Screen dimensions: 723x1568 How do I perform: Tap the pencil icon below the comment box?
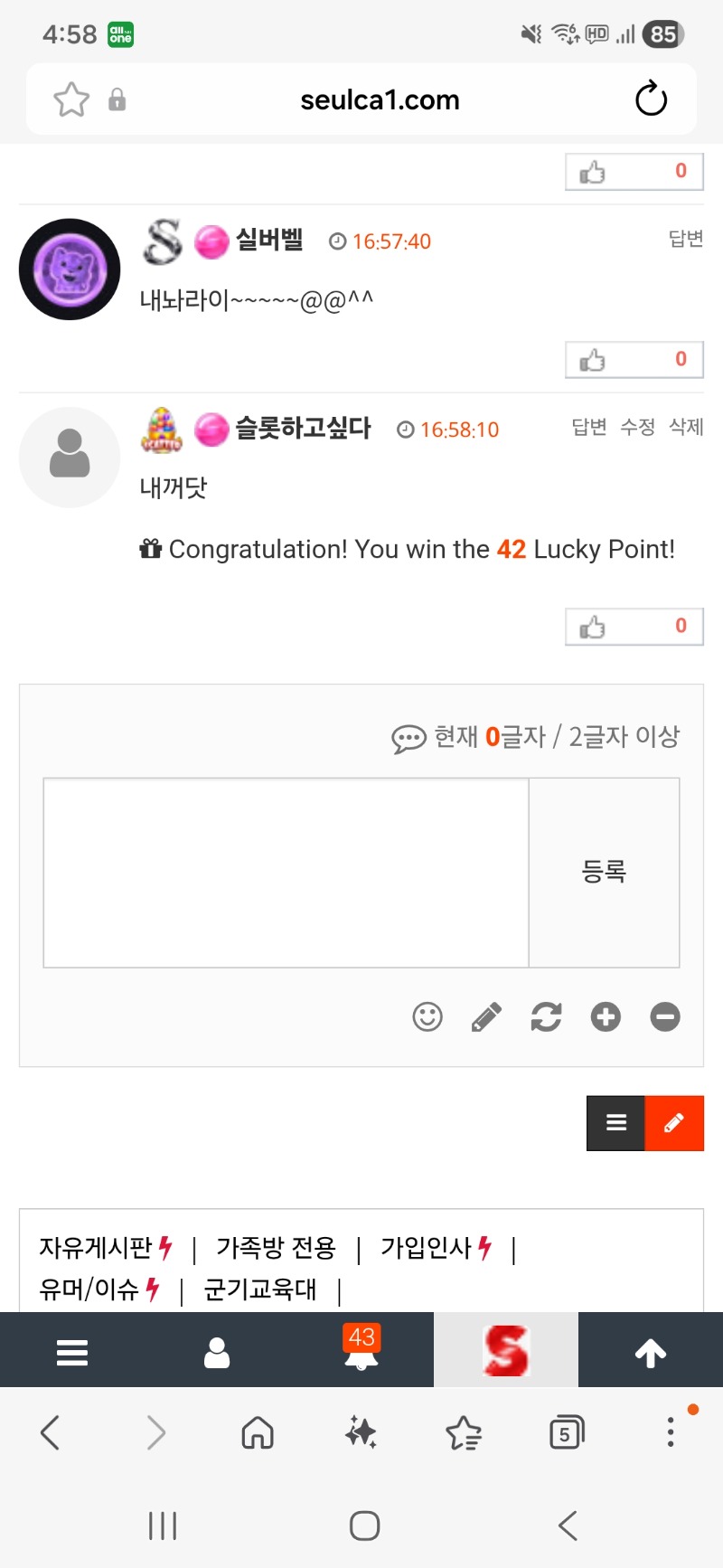486,1017
